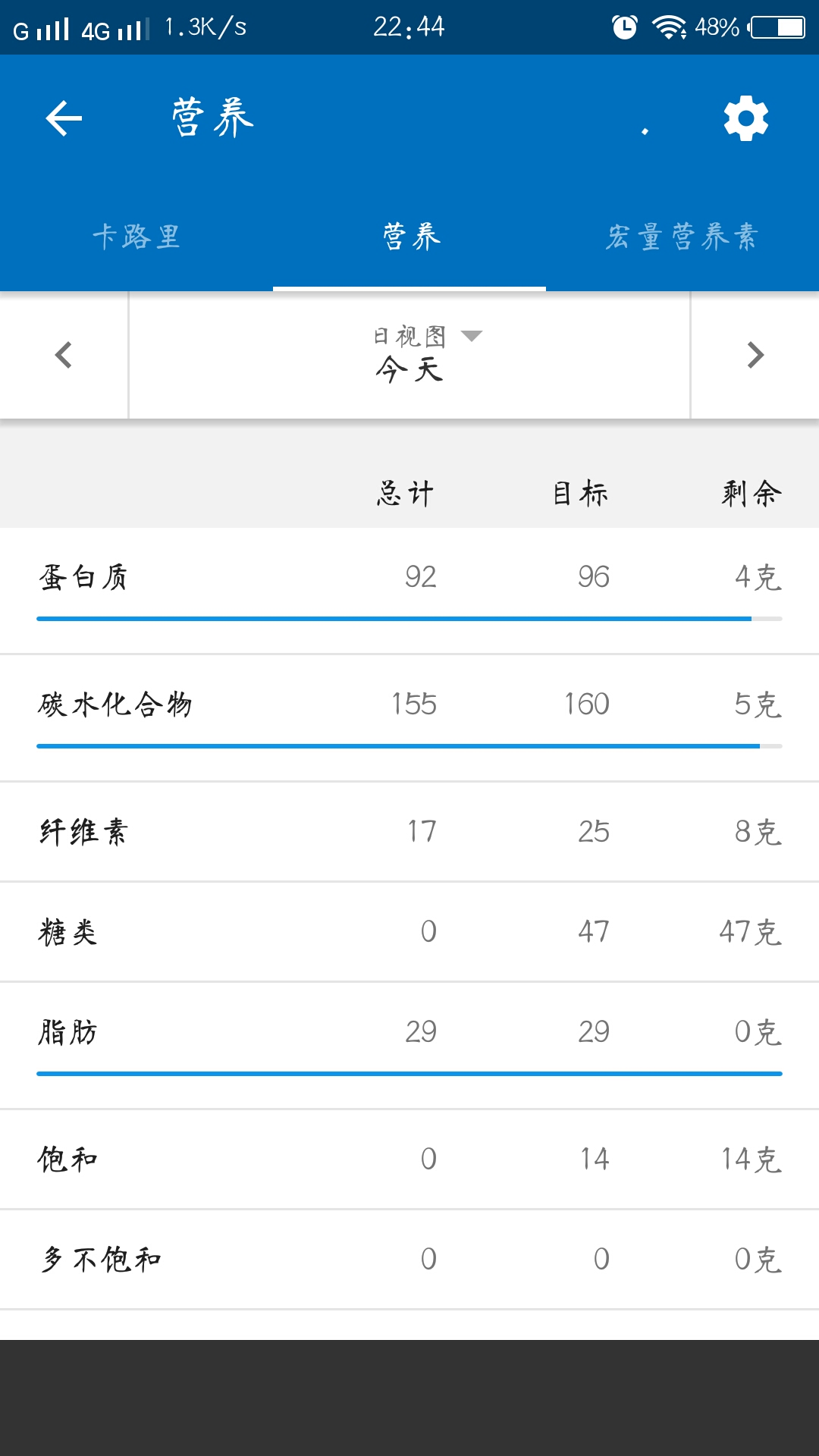Open the settings gear icon
The height and width of the screenshot is (1456, 819).
click(x=746, y=118)
